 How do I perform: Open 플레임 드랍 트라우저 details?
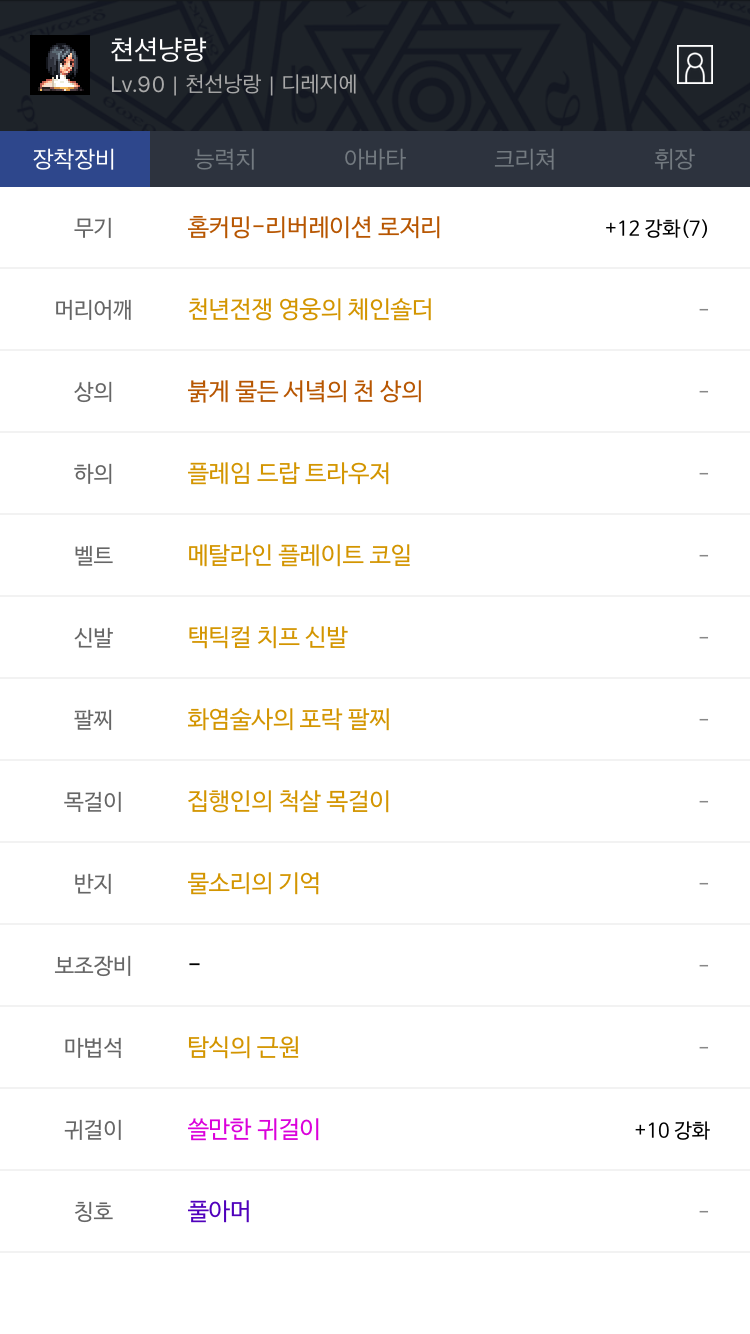[288, 473]
